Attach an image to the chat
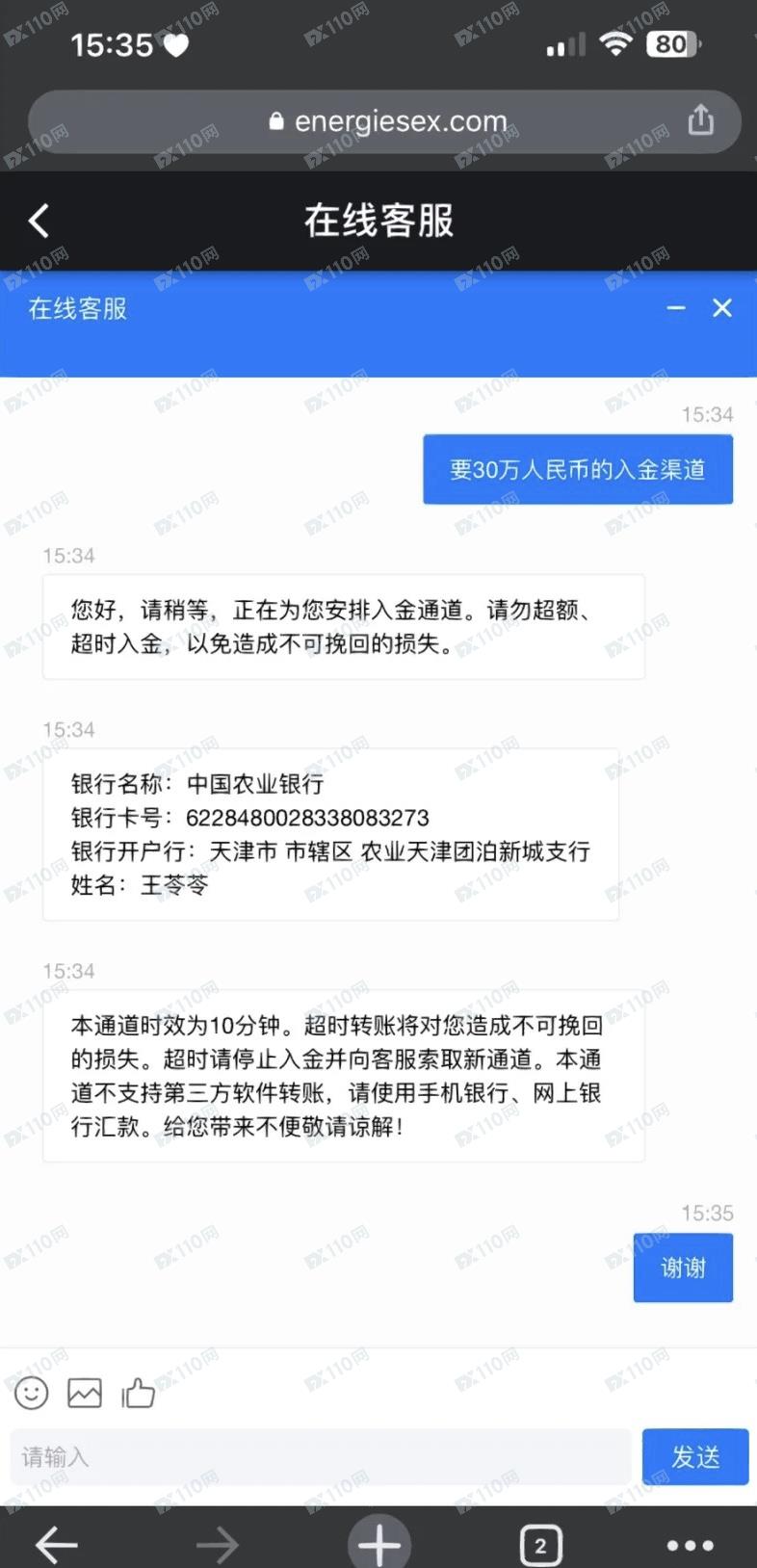This screenshot has height=1568, width=757. 85,1393
